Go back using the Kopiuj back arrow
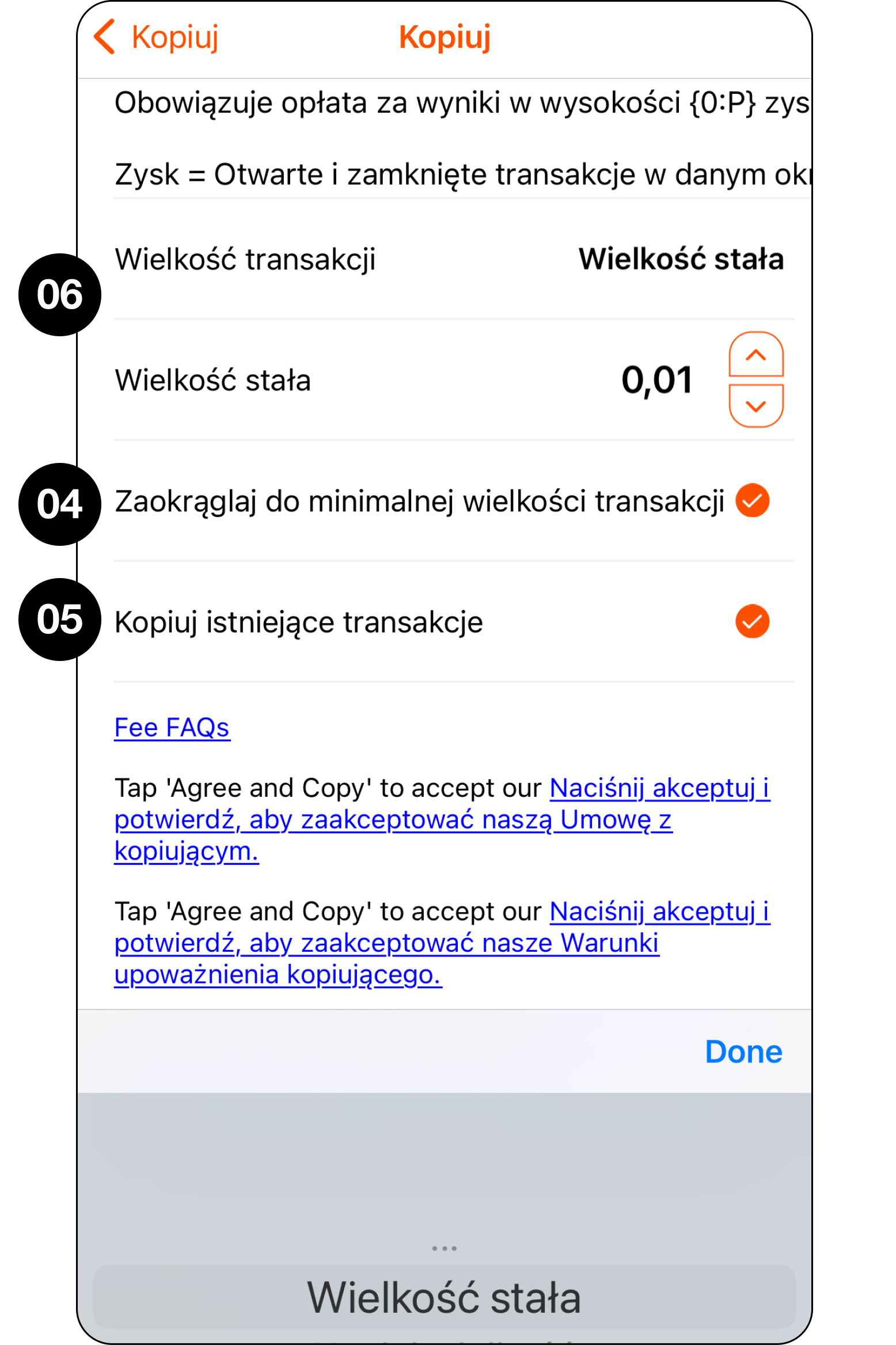 (155, 38)
